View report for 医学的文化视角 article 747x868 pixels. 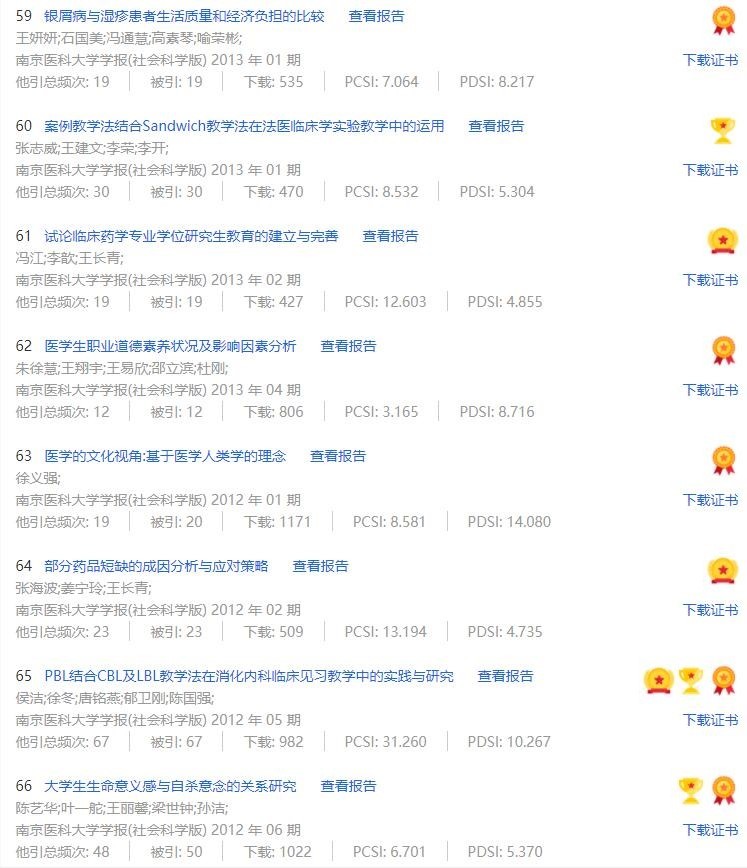338,456
